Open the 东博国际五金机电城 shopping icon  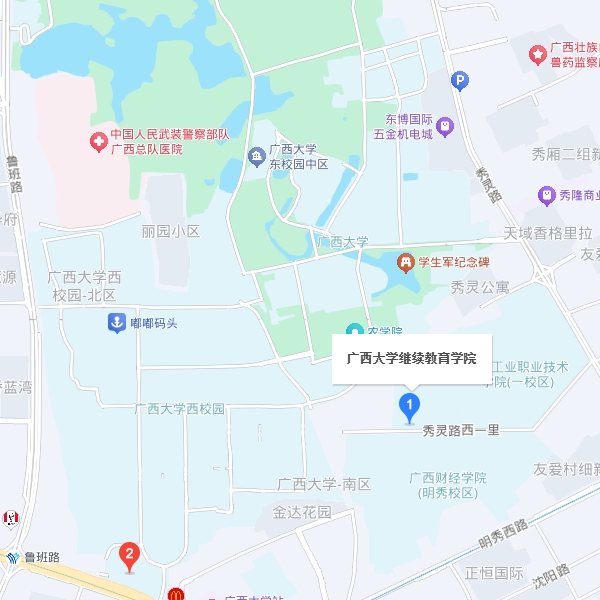click(445, 126)
